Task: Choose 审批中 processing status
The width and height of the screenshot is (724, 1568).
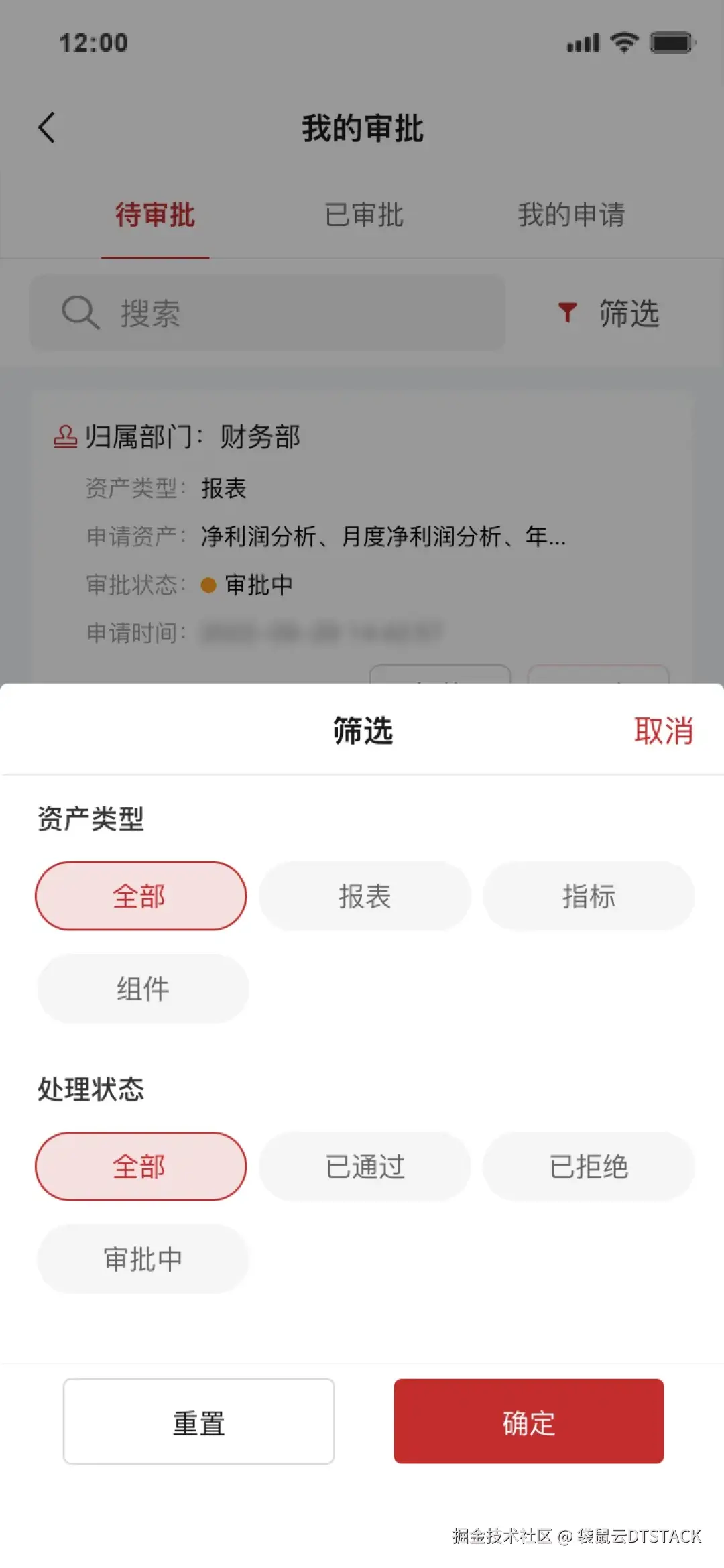Action: 143,1259
